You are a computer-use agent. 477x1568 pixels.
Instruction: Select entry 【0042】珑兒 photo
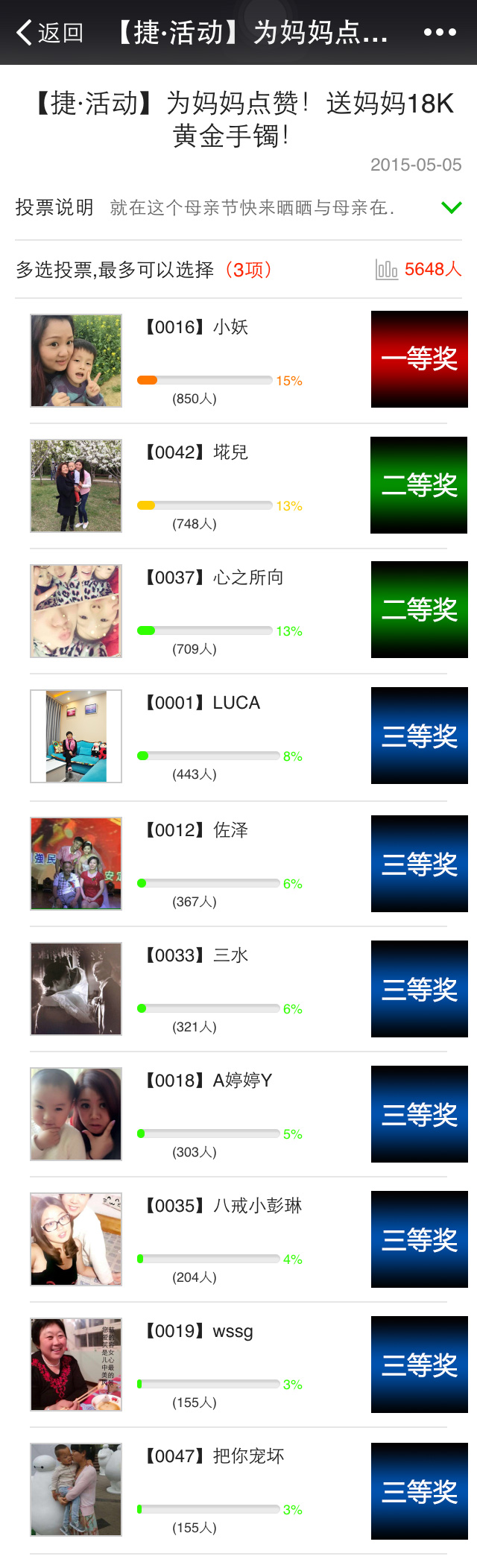tap(76, 486)
